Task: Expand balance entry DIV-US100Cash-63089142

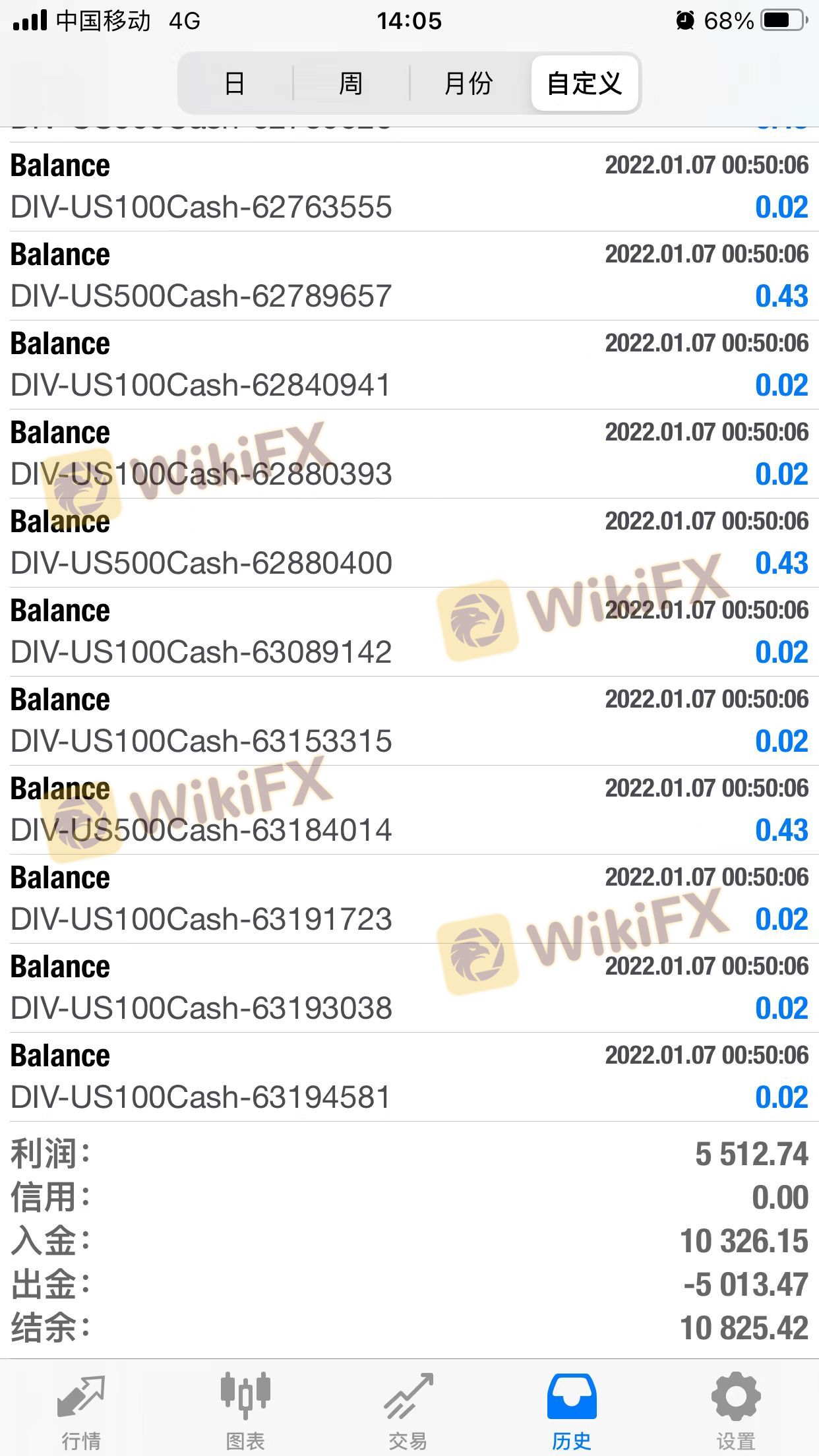Action: coord(409,632)
